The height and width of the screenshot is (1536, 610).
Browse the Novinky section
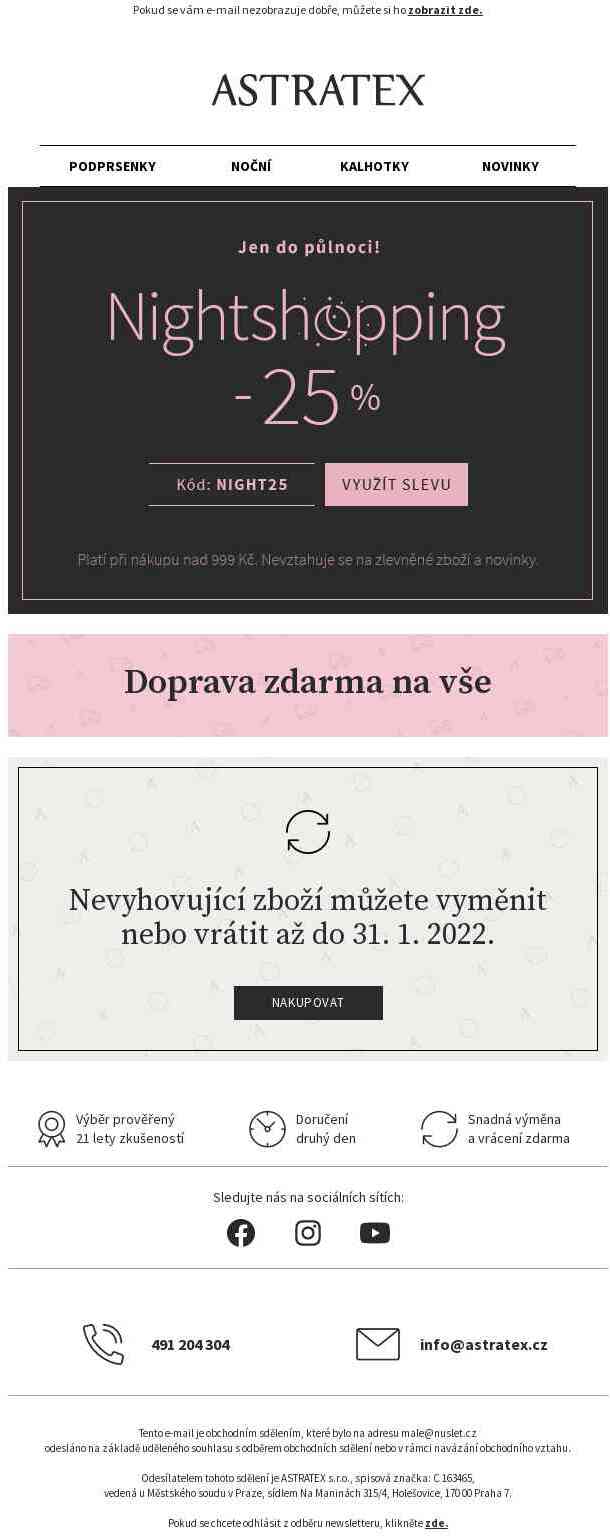pos(510,166)
